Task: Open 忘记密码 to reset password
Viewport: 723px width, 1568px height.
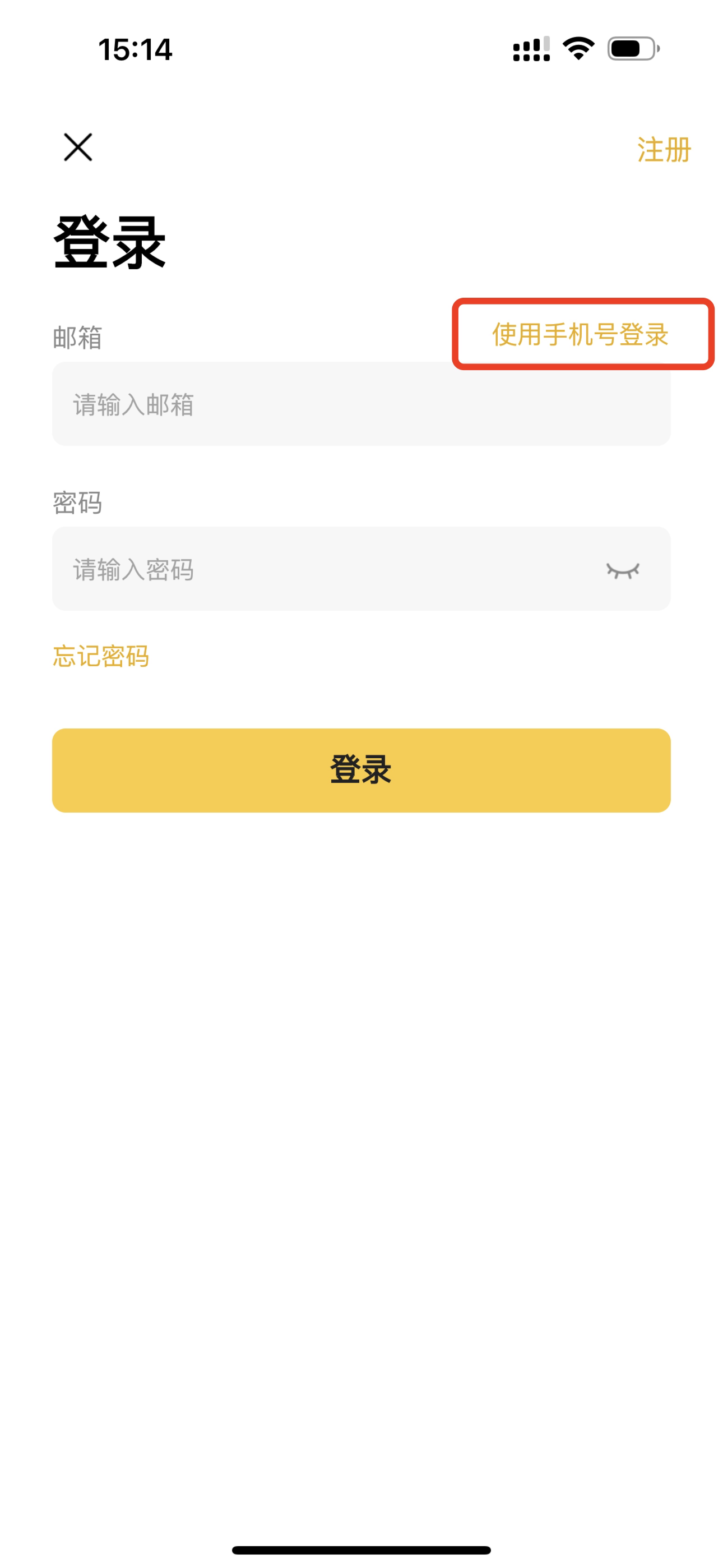Action: coord(101,656)
